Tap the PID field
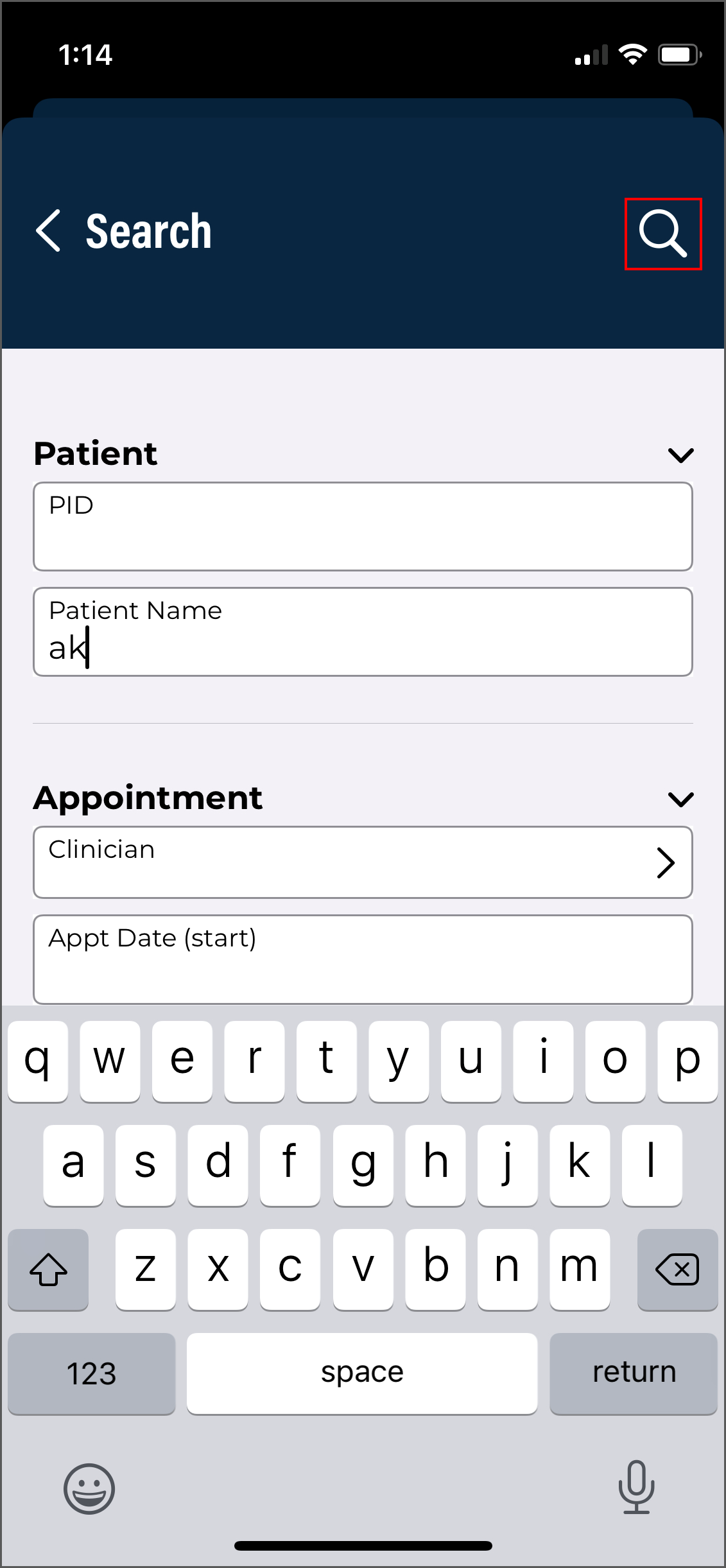 pyautogui.click(x=363, y=527)
